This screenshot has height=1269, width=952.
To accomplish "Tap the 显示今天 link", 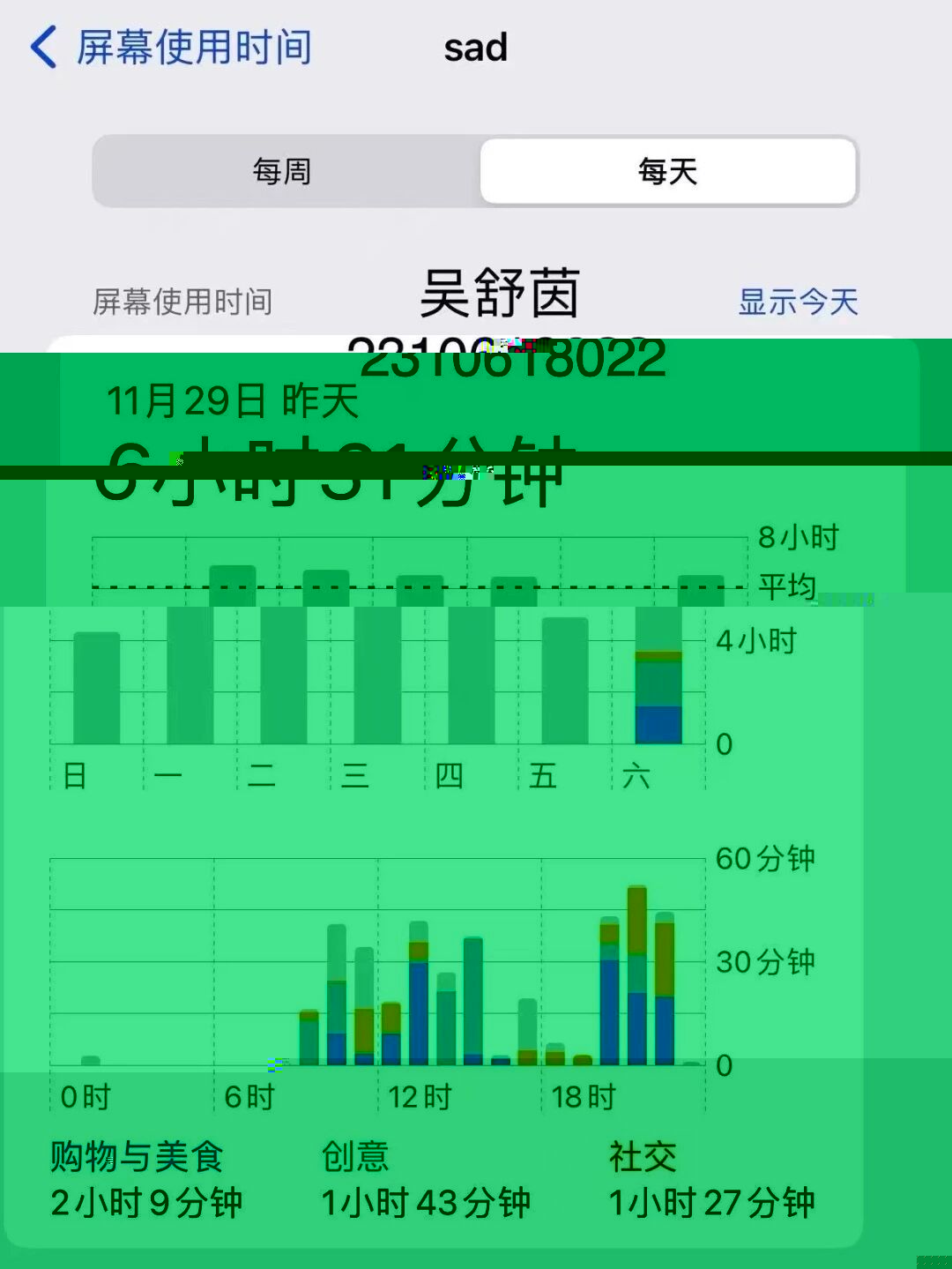I will (798, 302).
